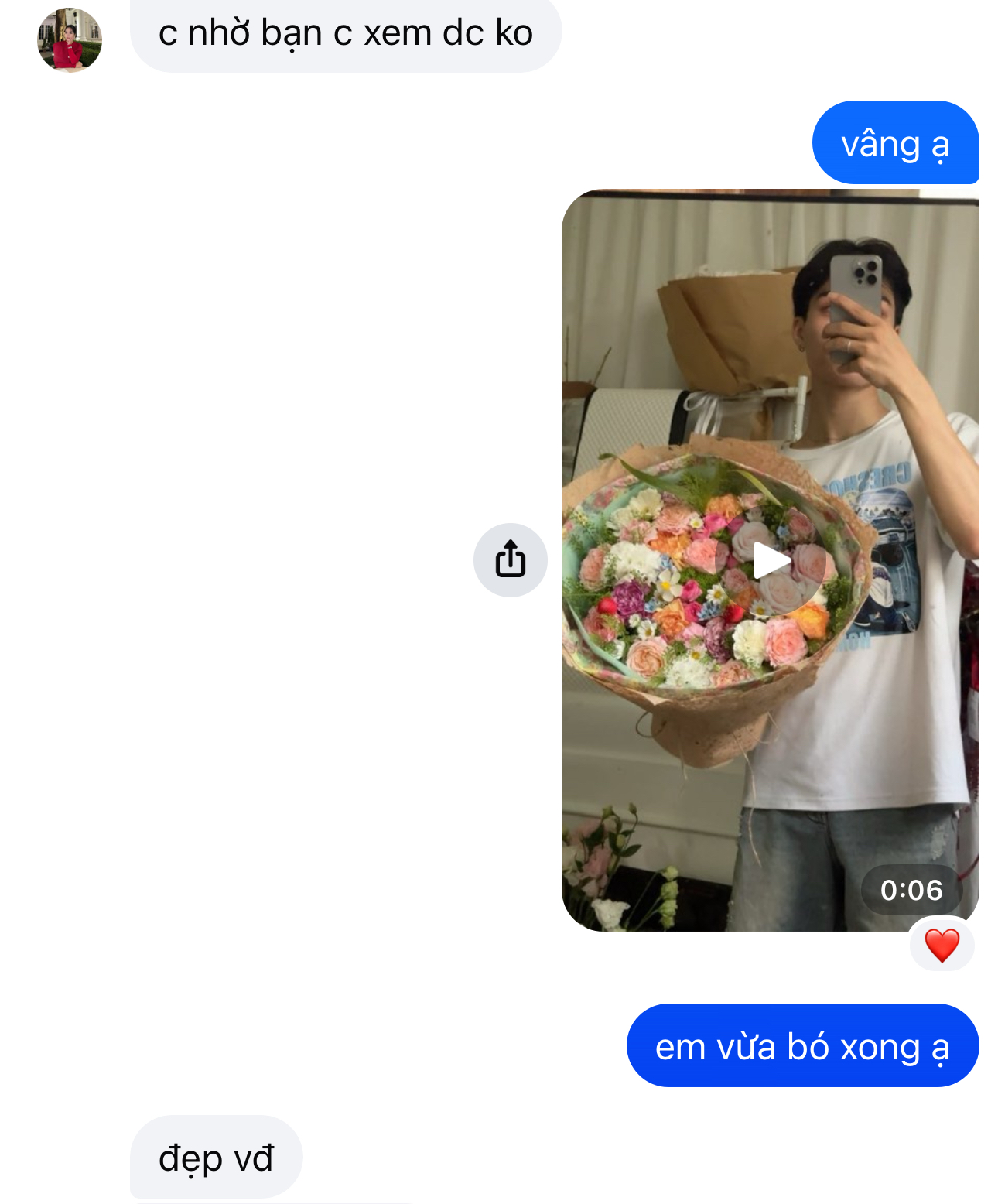The image size is (998, 1204).
Task: View the heart reaction on the video
Action: pyautogui.click(x=942, y=945)
